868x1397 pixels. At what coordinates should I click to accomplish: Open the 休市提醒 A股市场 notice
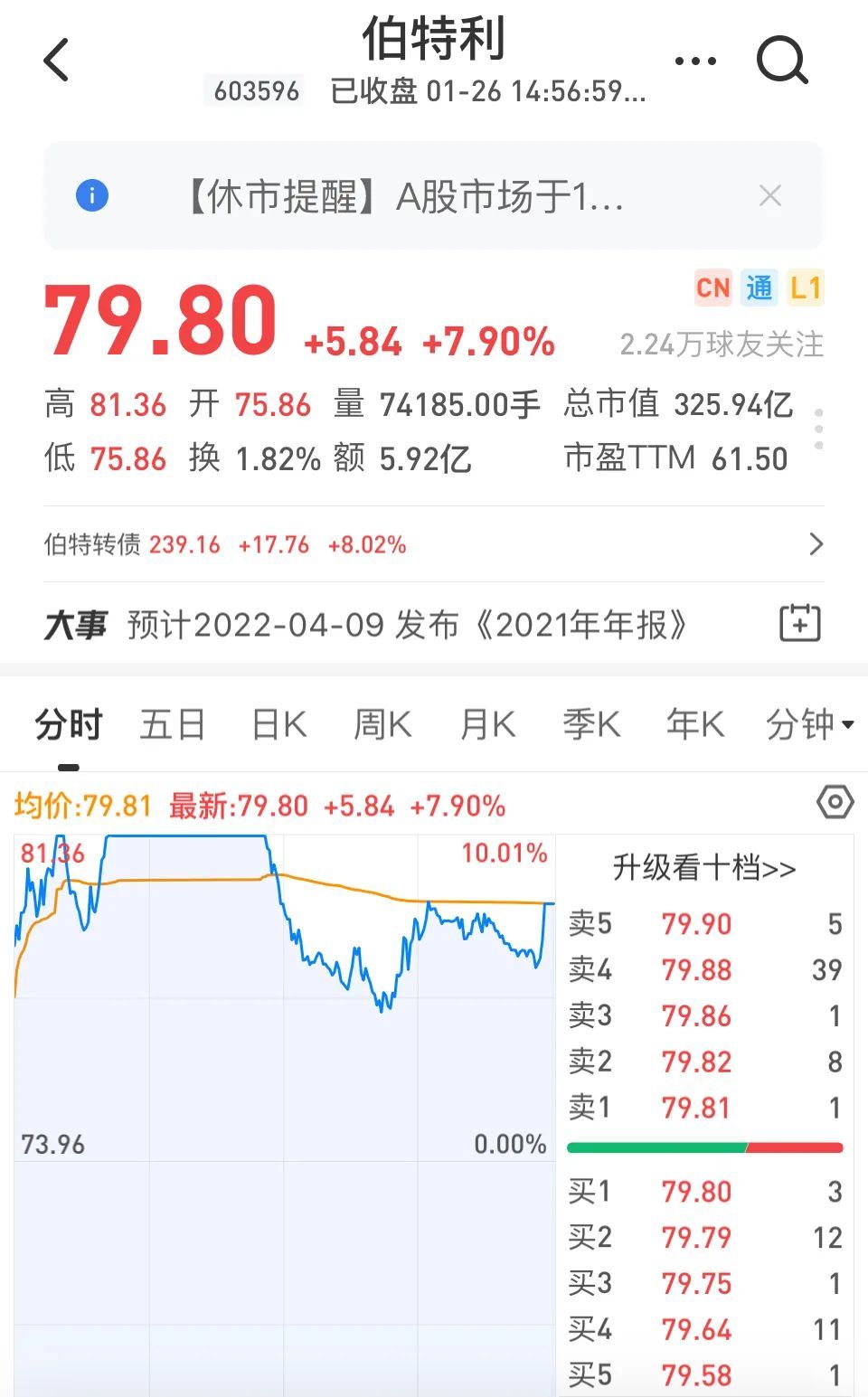pos(404,196)
